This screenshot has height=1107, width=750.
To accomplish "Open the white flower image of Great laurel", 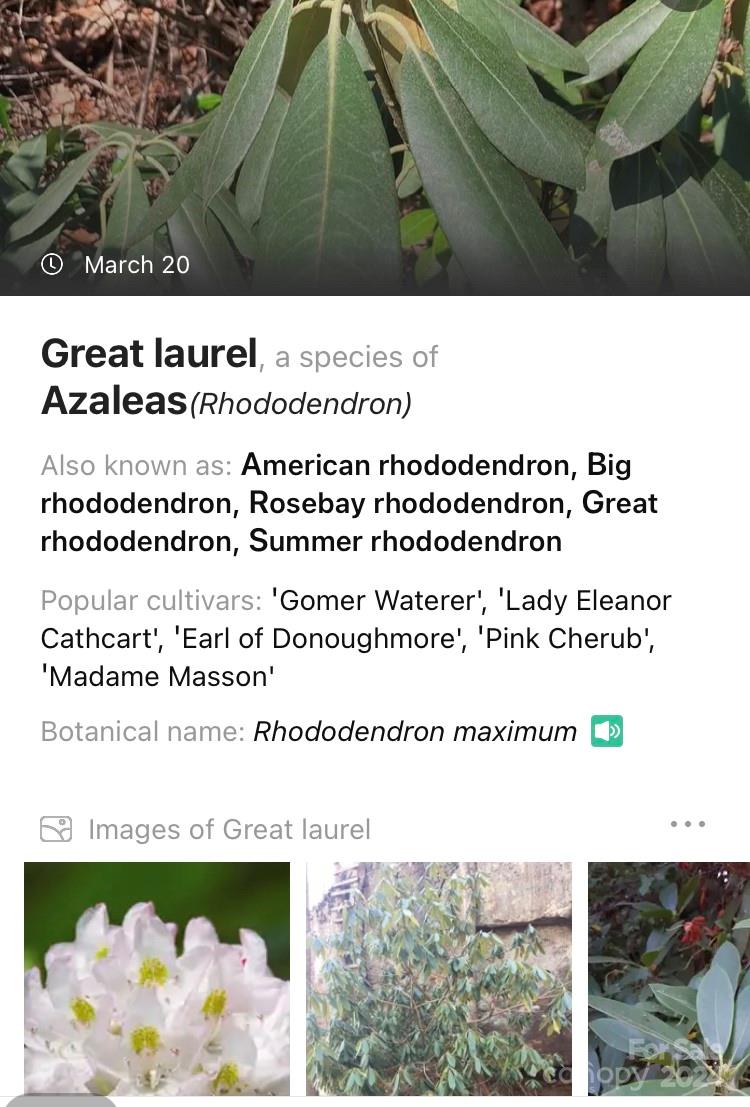I will point(157,978).
